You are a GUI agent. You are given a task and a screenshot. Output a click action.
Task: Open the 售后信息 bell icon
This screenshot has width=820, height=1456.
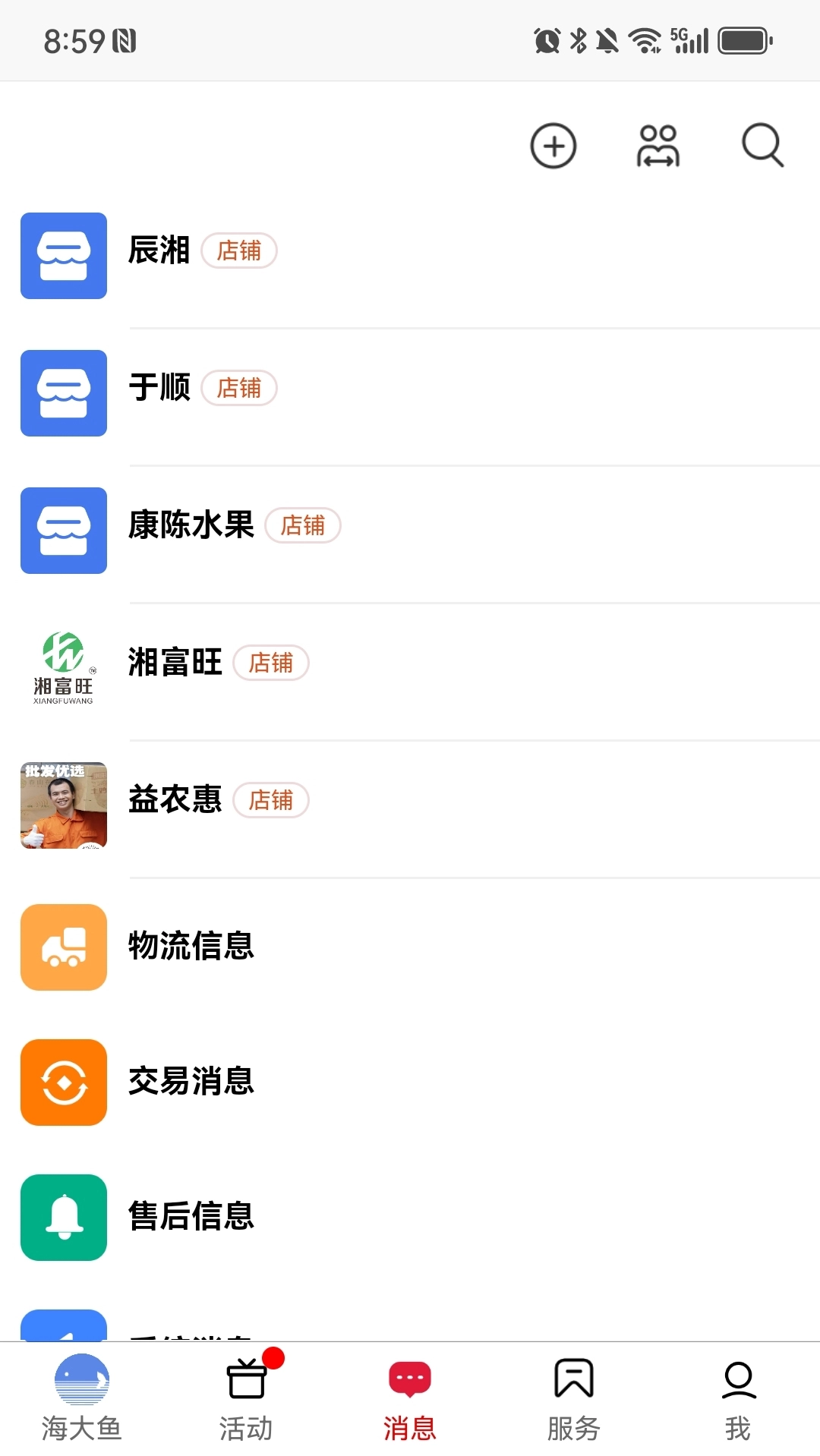[x=63, y=1217]
